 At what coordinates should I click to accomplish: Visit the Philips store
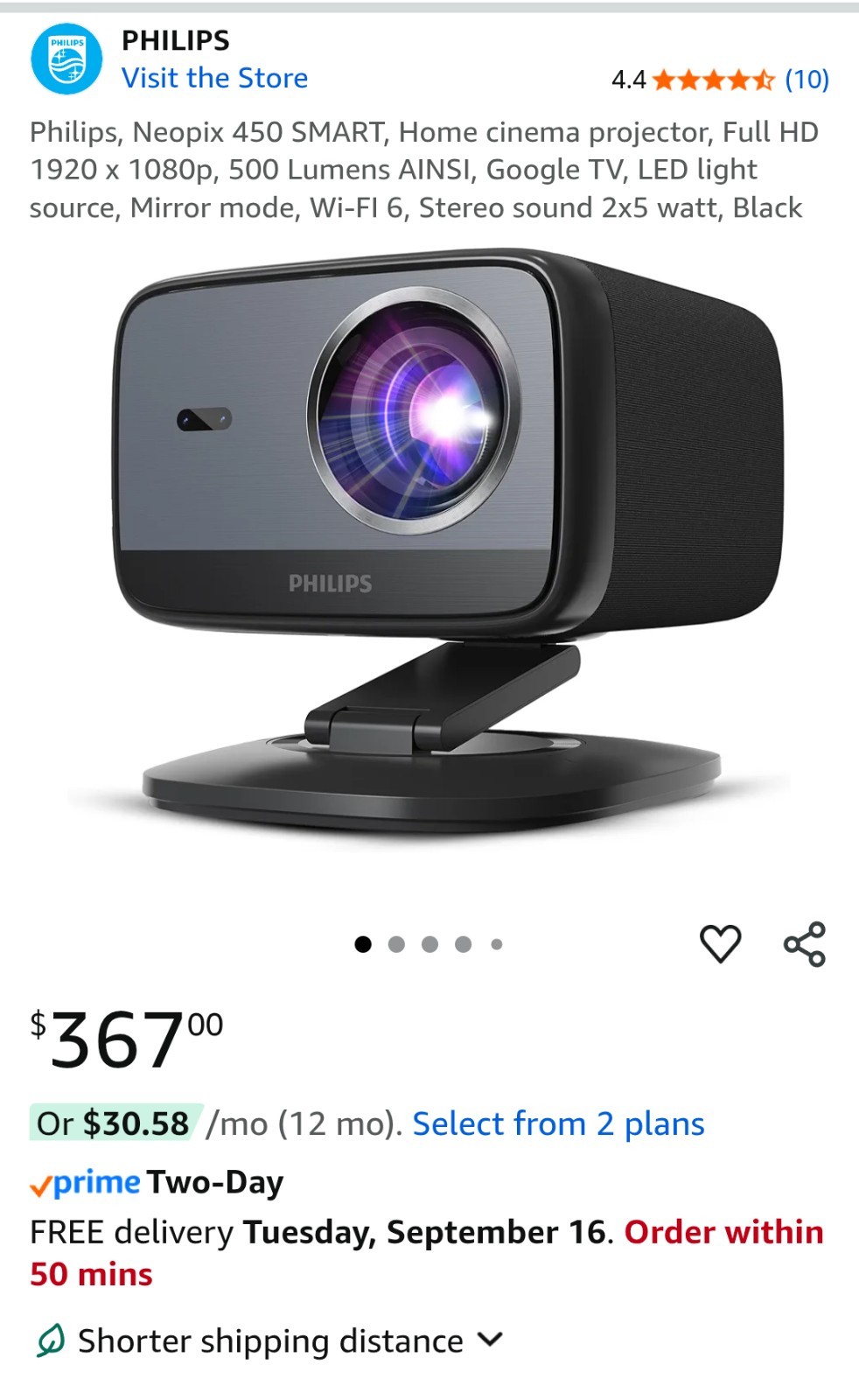tap(214, 78)
